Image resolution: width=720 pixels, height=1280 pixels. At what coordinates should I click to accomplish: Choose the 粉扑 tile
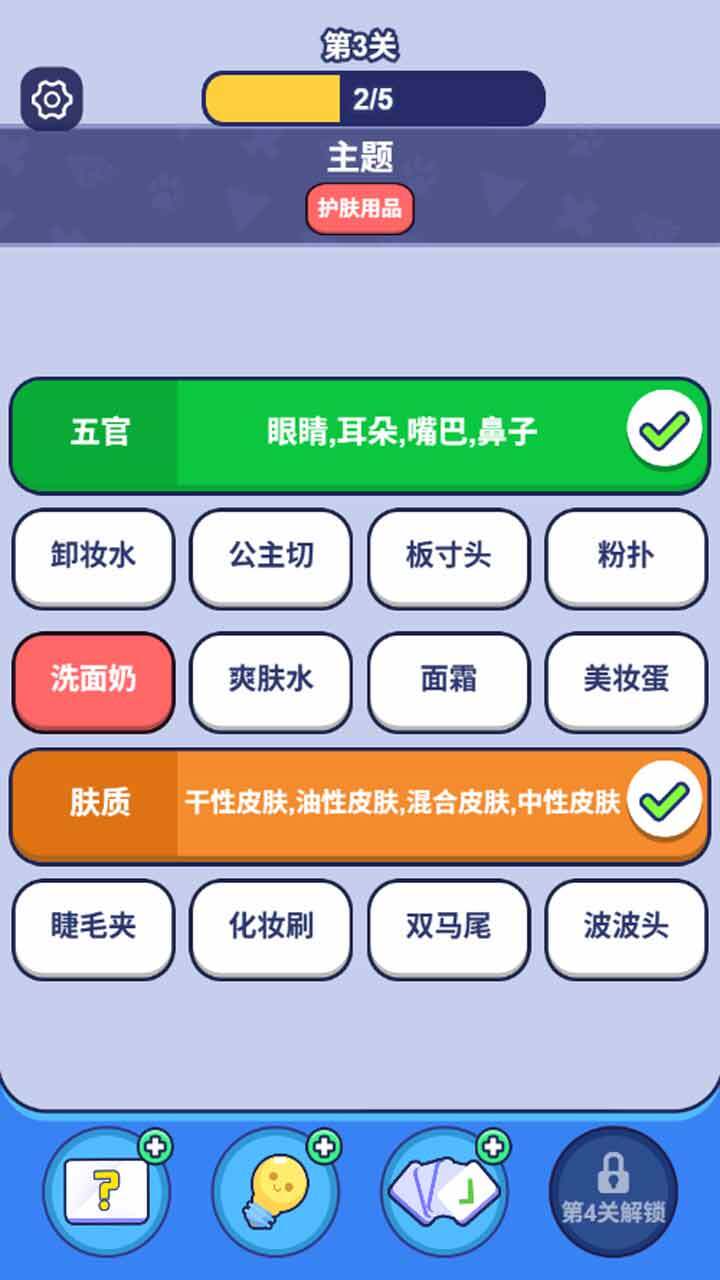pos(626,556)
